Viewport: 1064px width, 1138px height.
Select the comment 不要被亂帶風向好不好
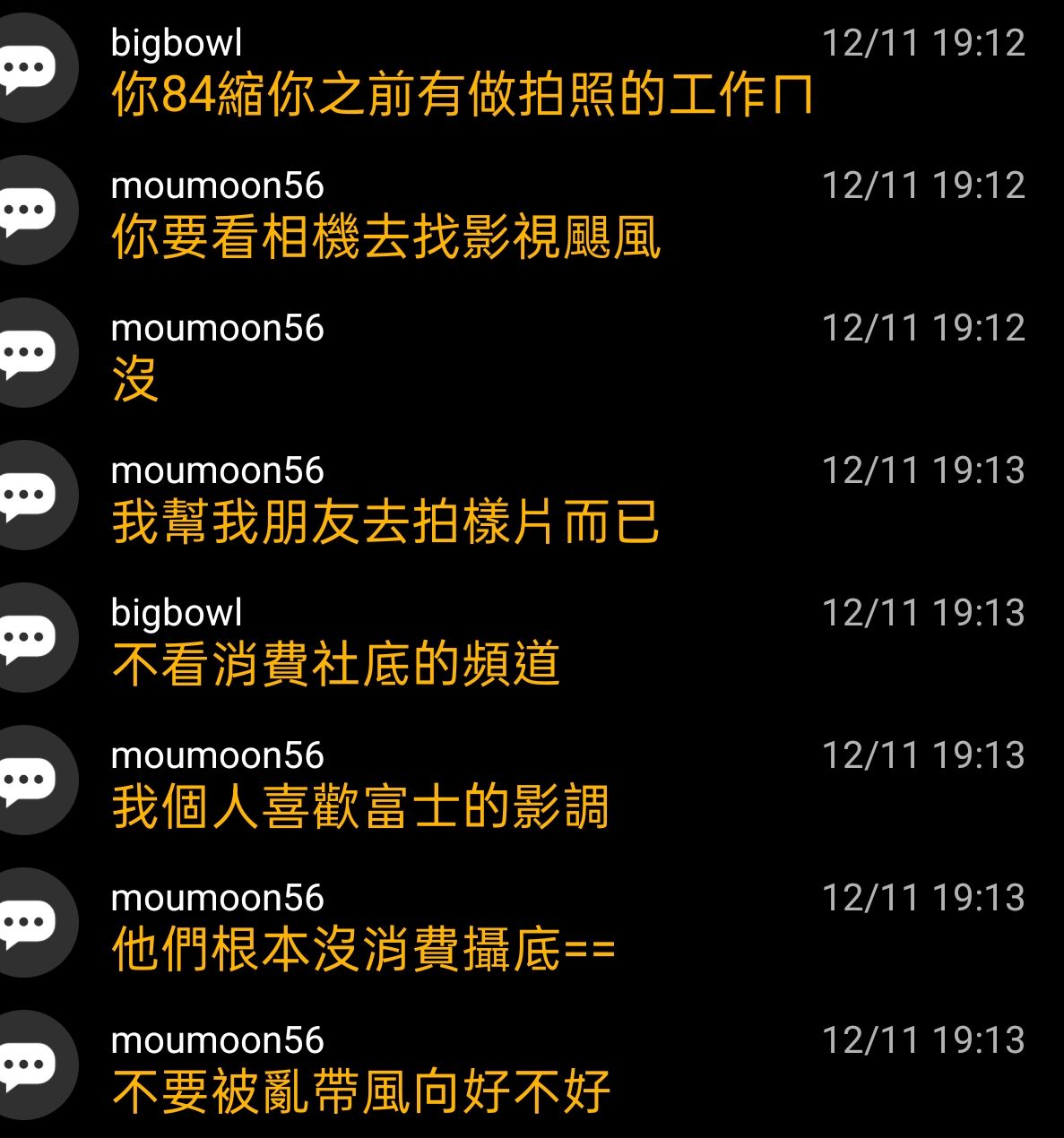(360, 1092)
